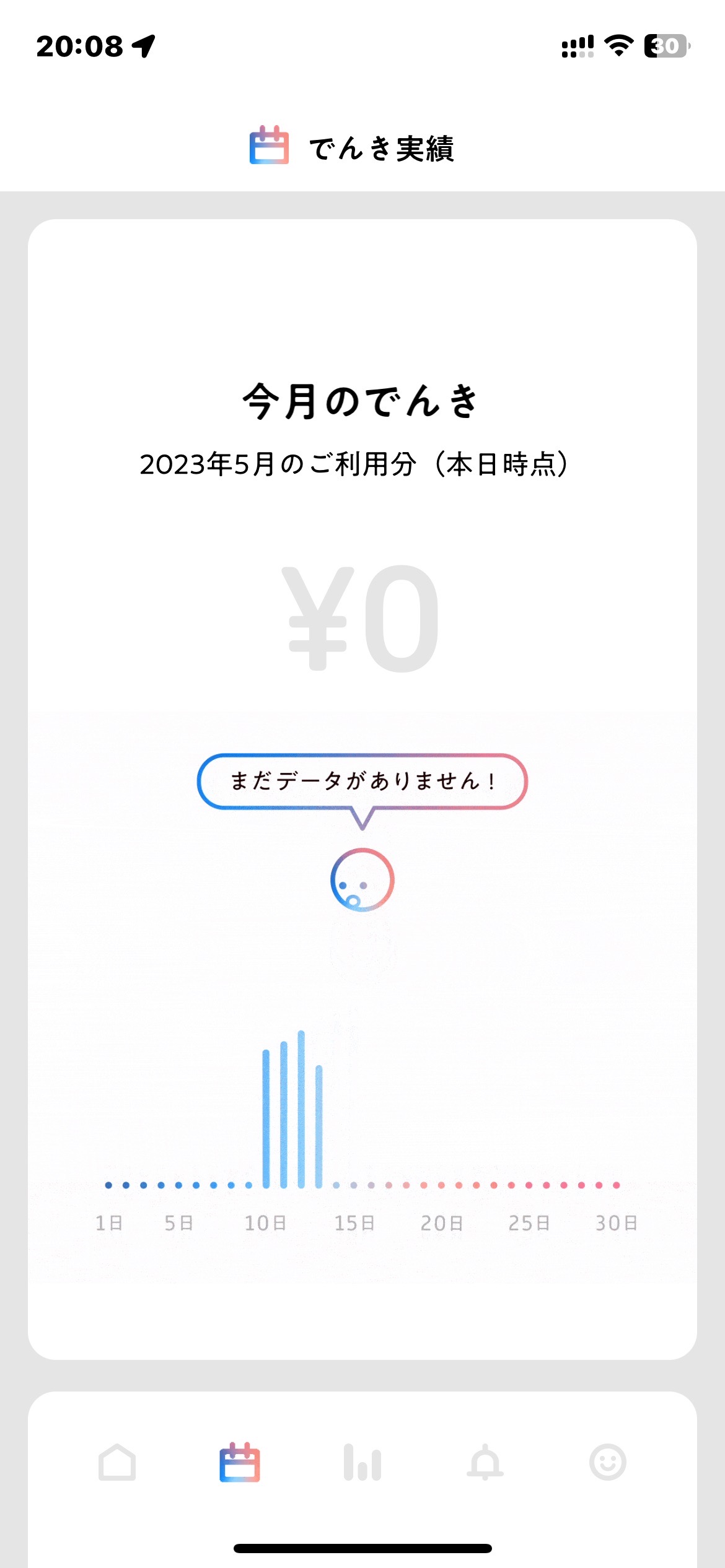The image size is (725, 1568).
Task: Go to the home tab
Action: pos(117,1462)
